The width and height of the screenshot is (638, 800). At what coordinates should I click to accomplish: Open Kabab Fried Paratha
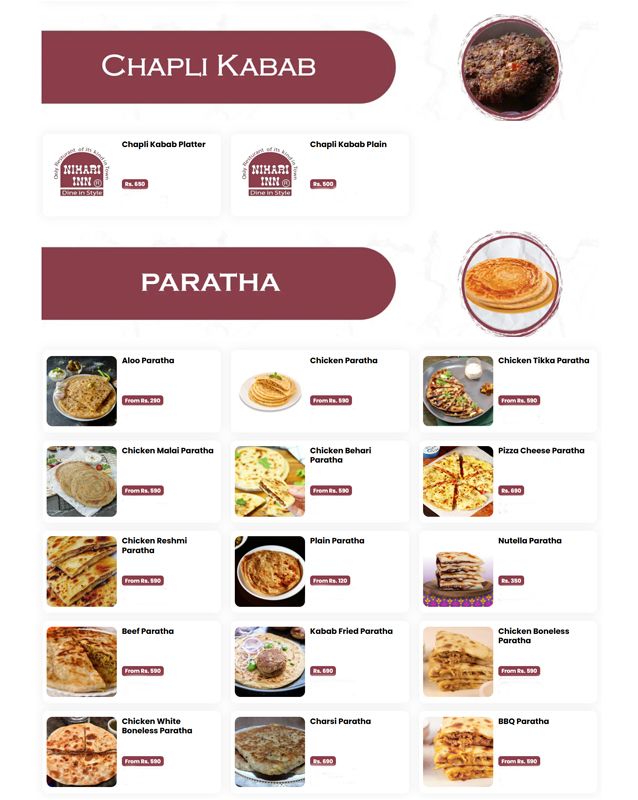[320, 662]
